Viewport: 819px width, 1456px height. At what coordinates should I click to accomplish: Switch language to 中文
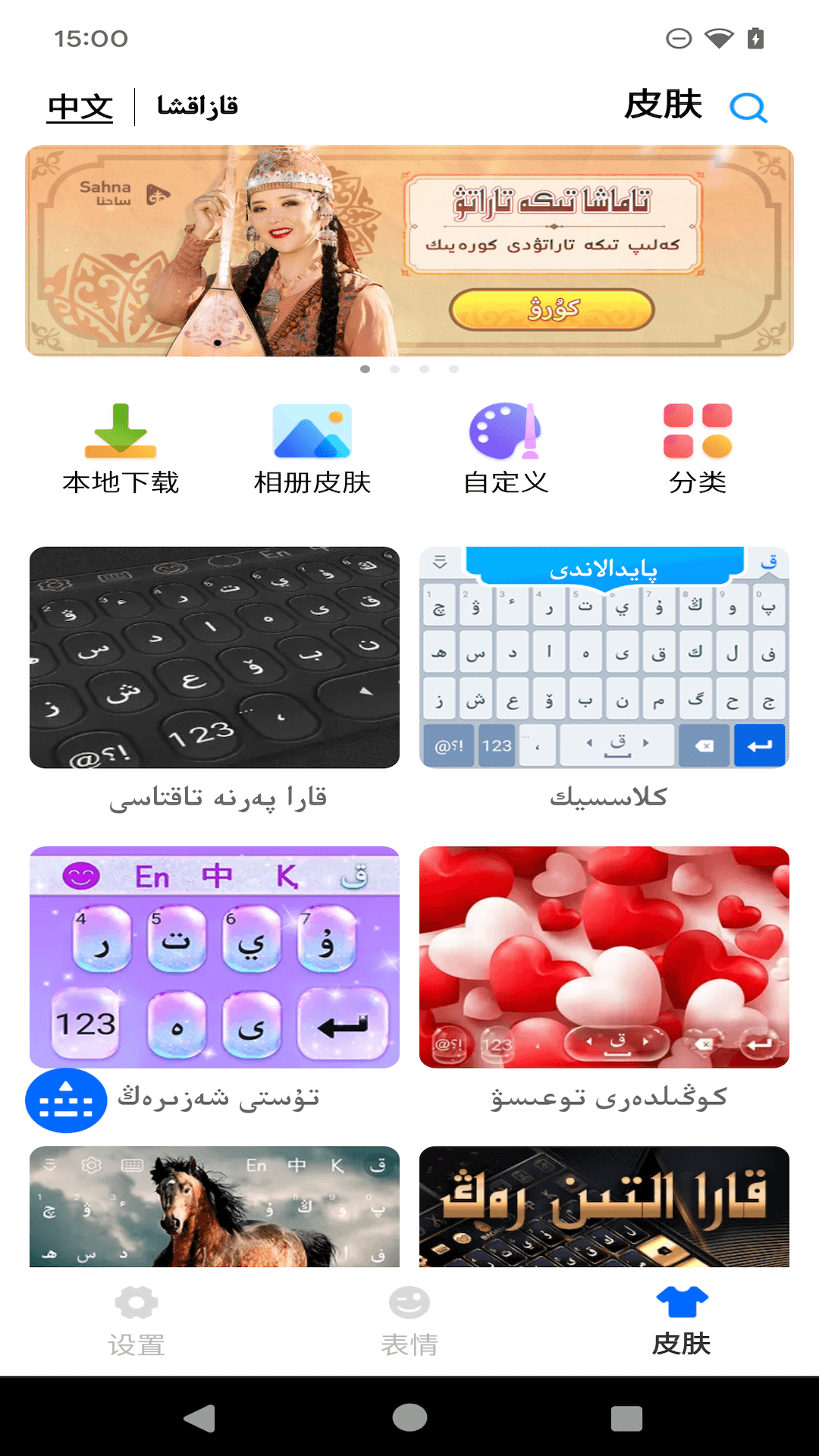coord(80,107)
